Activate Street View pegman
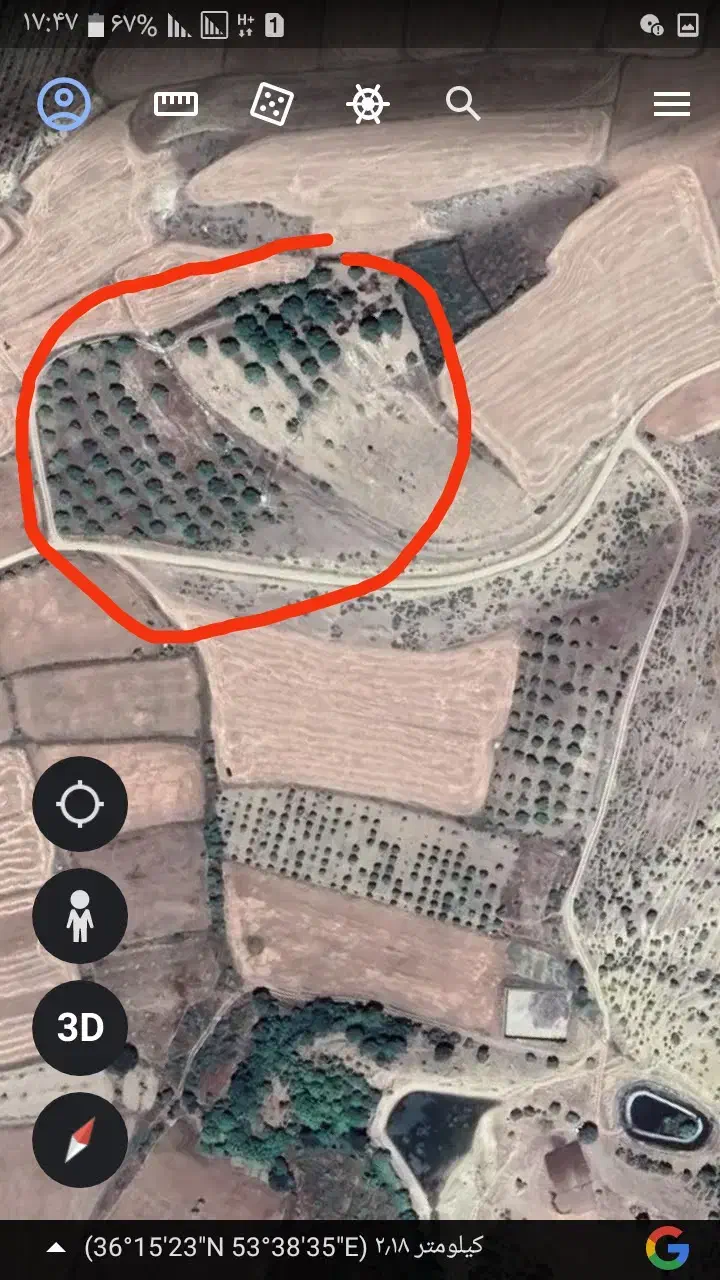Screen dimensions: 720x1280 pos(80,916)
